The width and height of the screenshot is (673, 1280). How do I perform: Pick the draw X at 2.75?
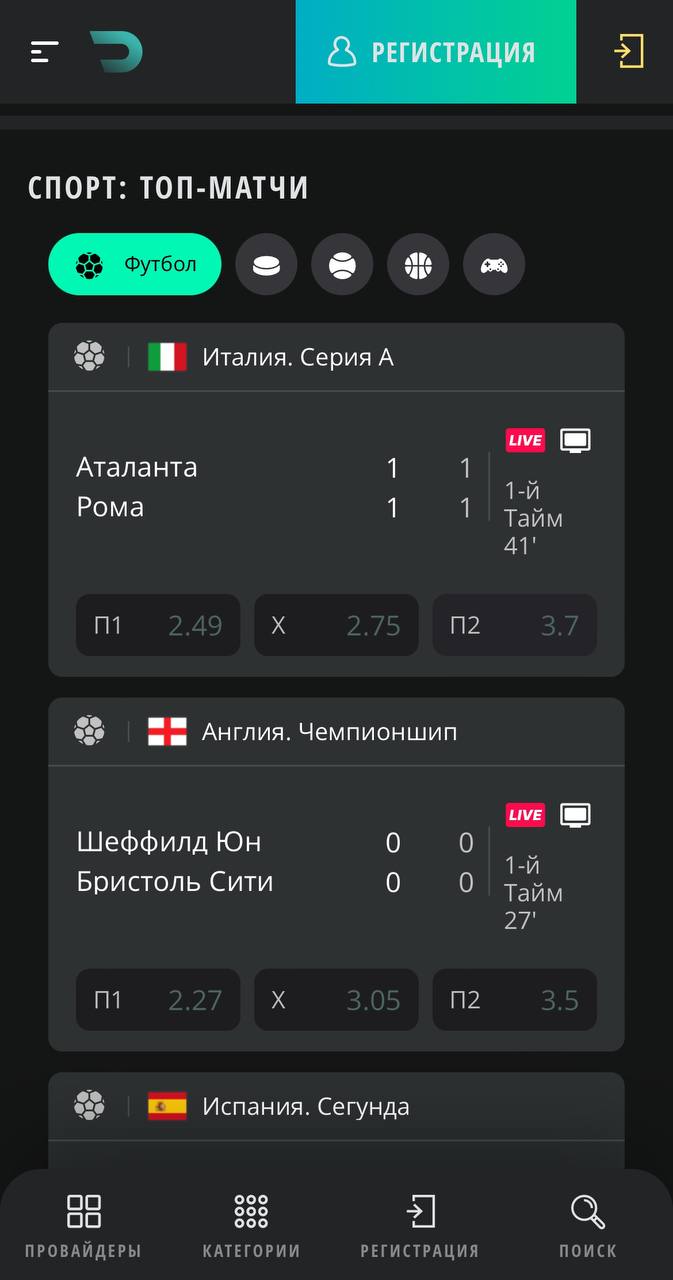(336, 626)
